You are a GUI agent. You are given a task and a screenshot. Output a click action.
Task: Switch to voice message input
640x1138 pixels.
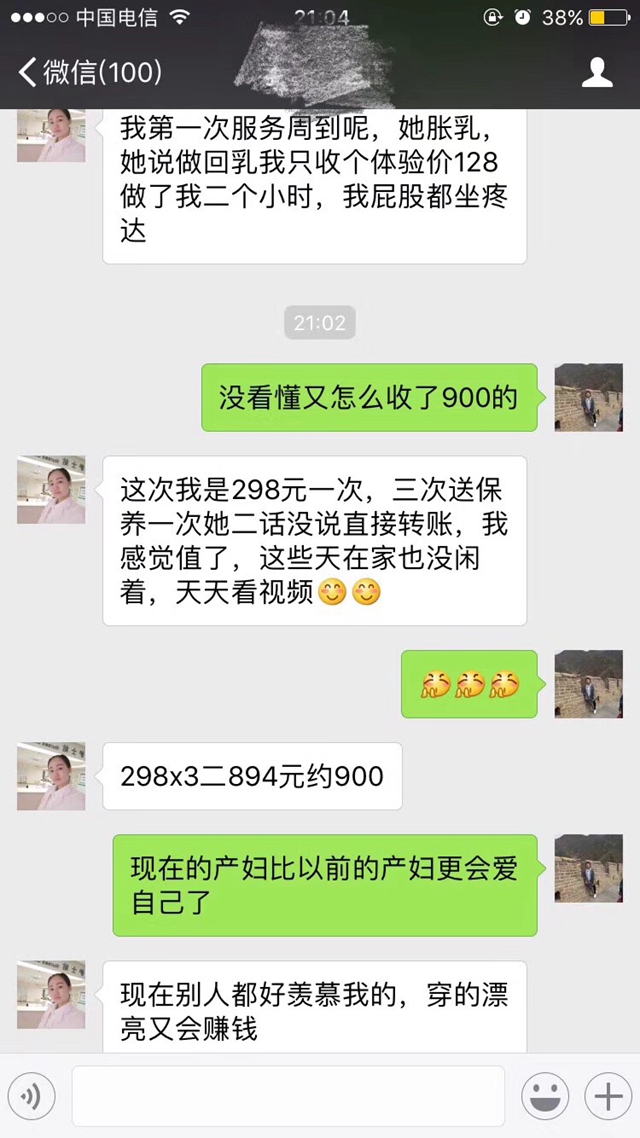click(31, 1097)
